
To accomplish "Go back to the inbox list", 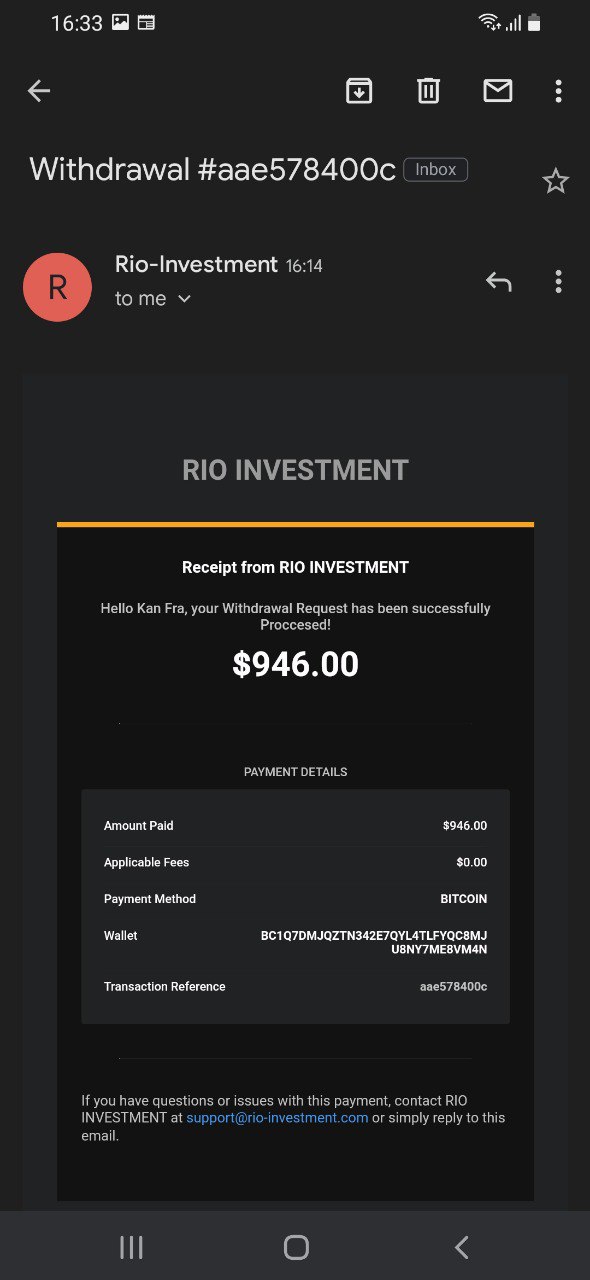I will click(x=38, y=91).
